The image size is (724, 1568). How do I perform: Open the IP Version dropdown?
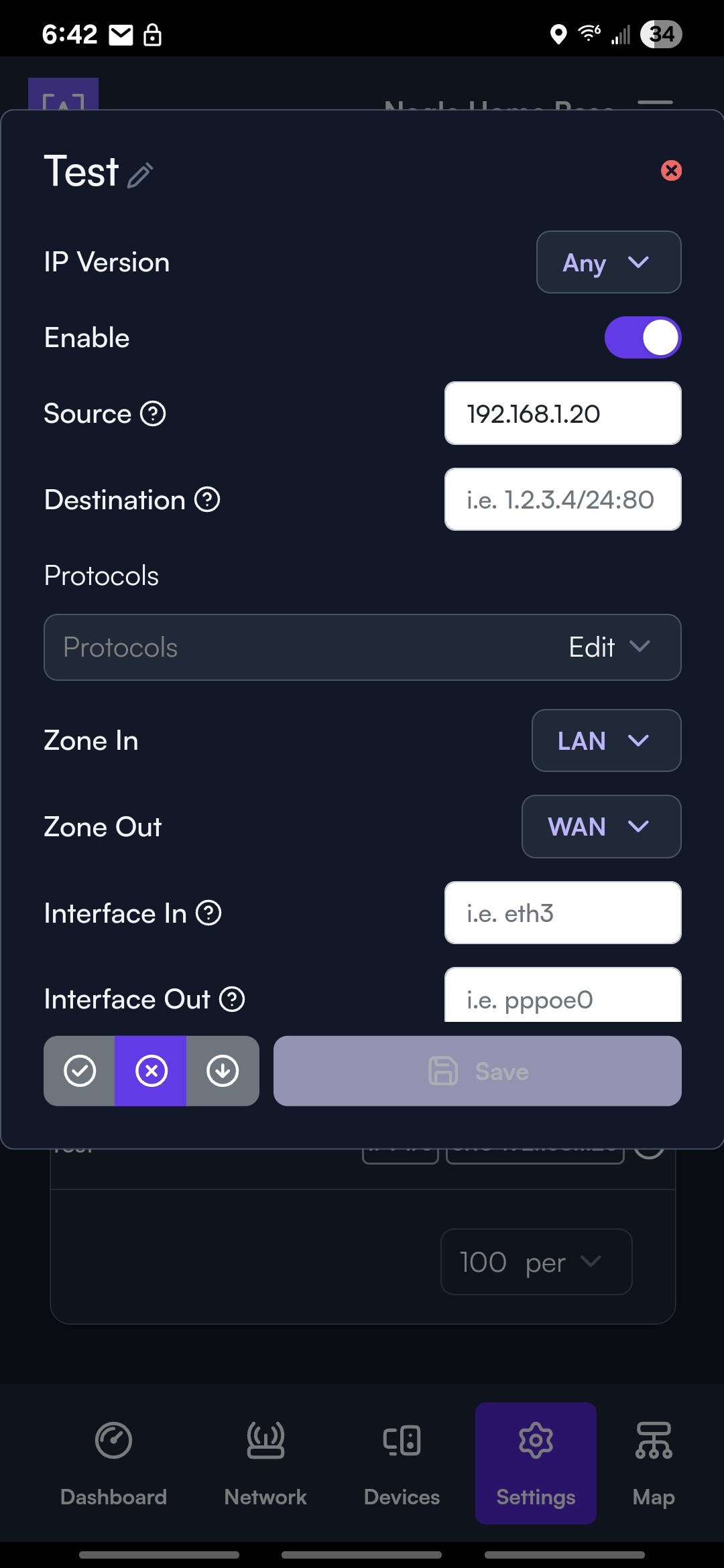[x=609, y=262]
